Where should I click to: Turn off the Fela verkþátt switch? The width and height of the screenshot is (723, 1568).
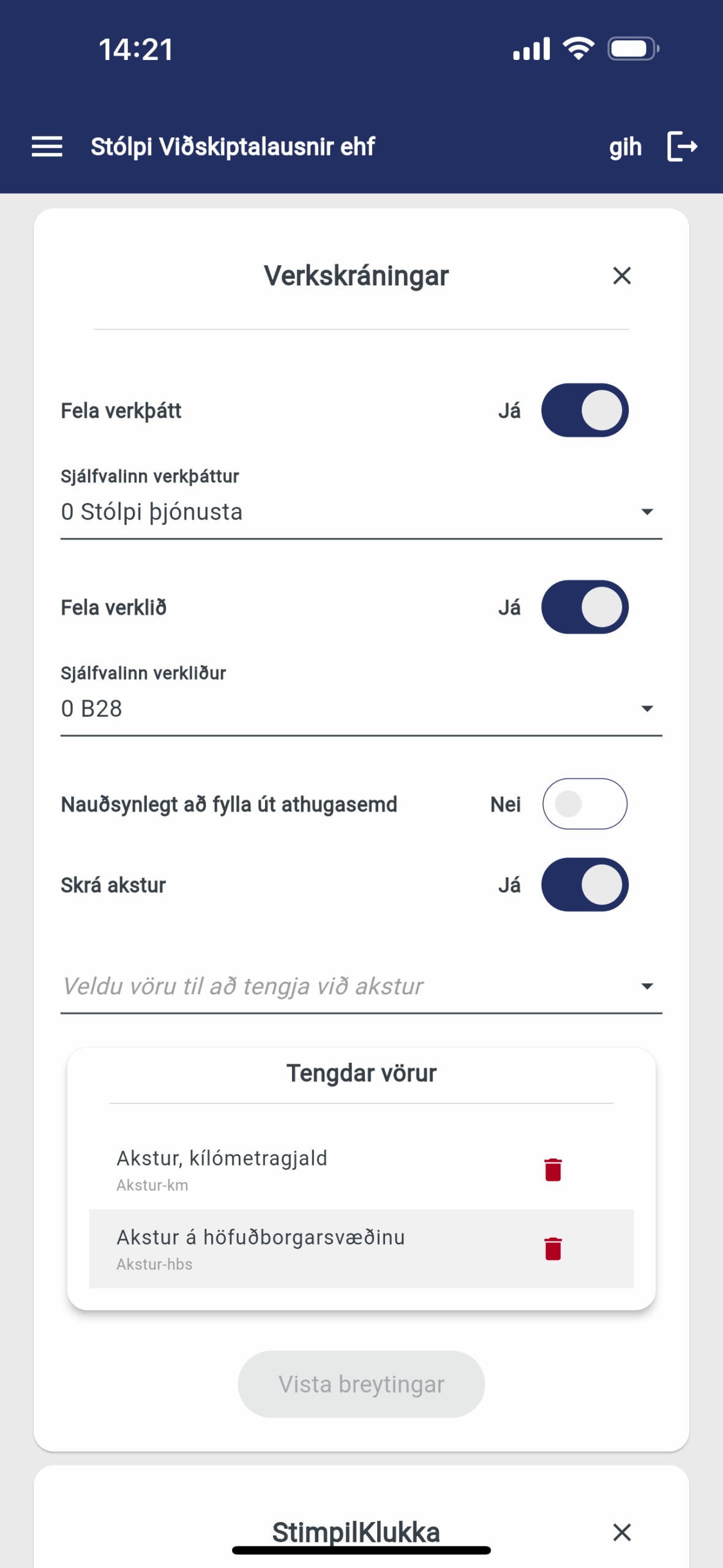click(x=585, y=410)
